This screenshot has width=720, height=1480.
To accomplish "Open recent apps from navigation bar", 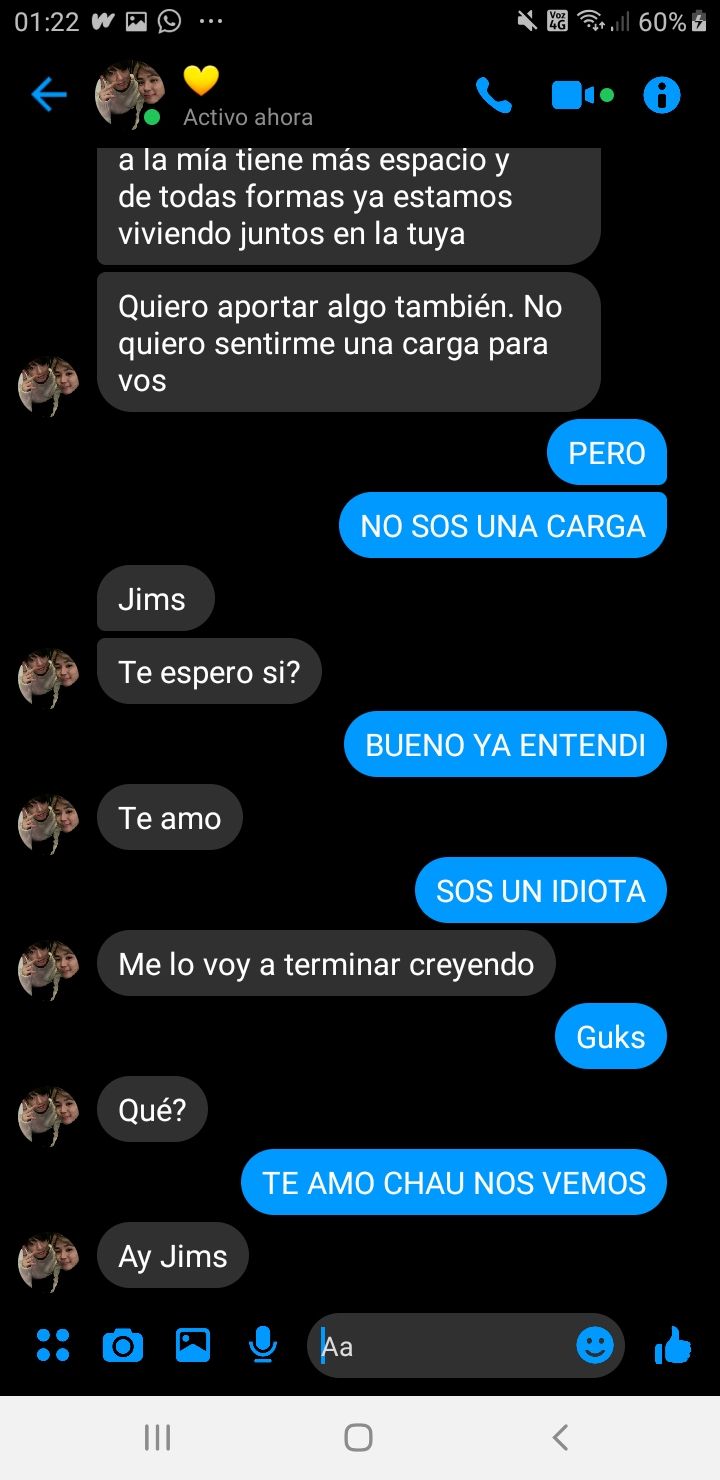I will 157,1438.
